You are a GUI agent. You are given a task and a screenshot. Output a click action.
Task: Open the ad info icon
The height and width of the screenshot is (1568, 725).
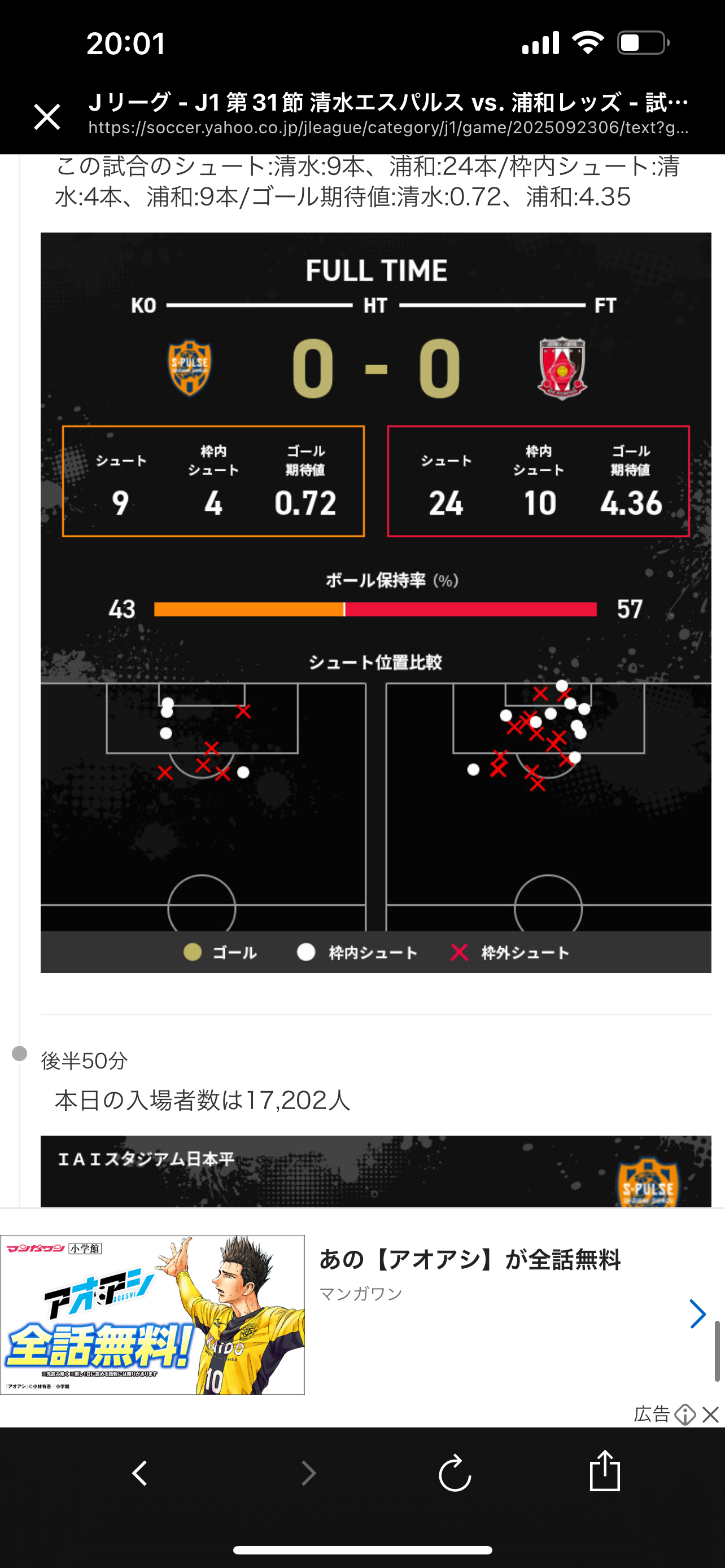685,1414
